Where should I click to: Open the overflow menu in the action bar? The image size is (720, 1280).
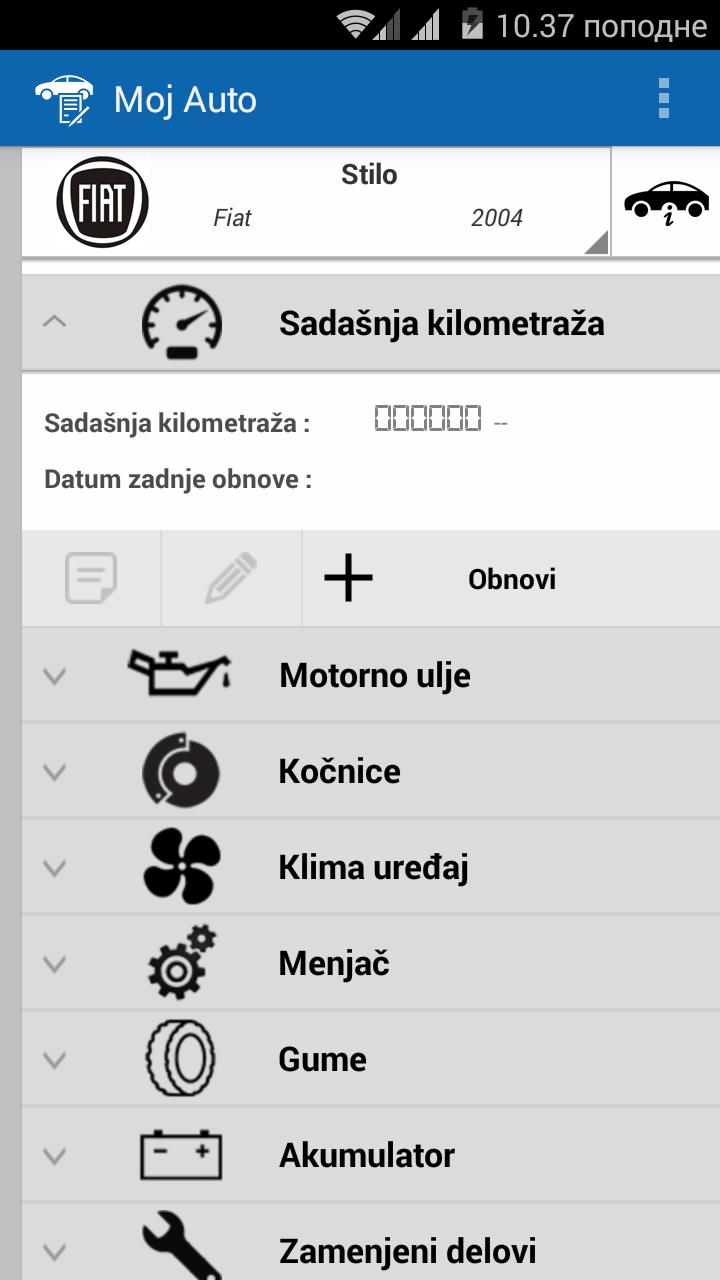coord(661,98)
